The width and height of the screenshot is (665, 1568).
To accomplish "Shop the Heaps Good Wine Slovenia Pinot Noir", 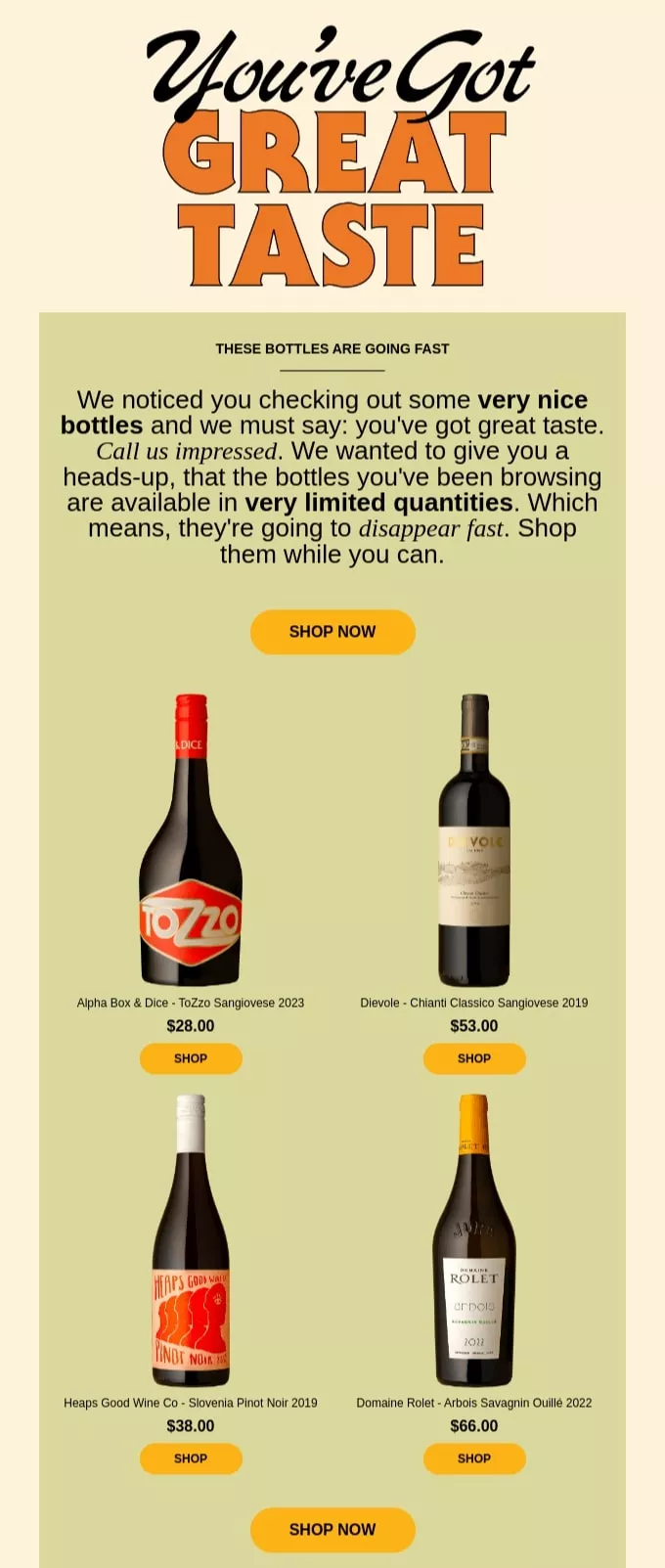I will [191, 1458].
